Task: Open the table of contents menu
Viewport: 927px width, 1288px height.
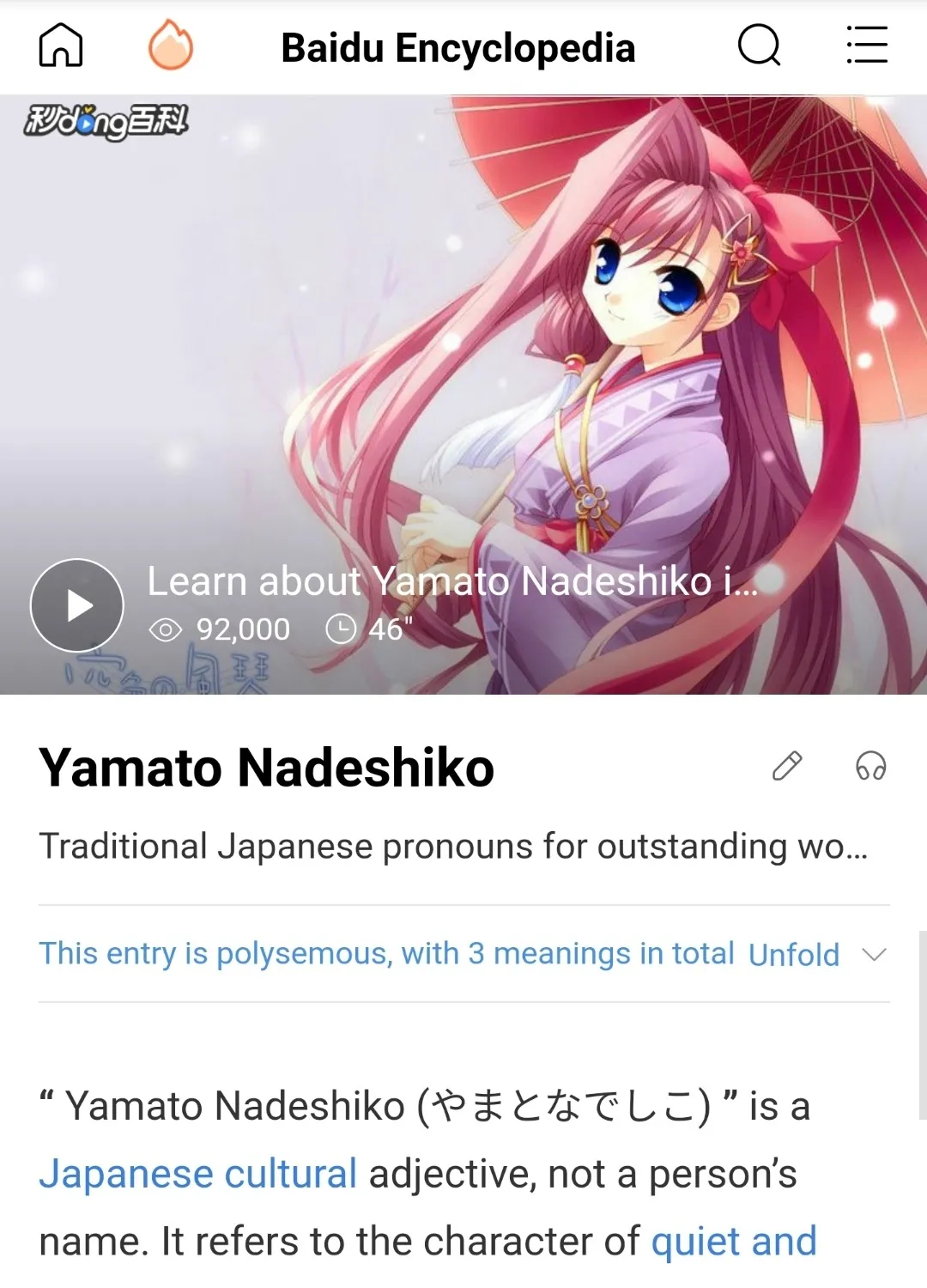Action: (x=867, y=45)
